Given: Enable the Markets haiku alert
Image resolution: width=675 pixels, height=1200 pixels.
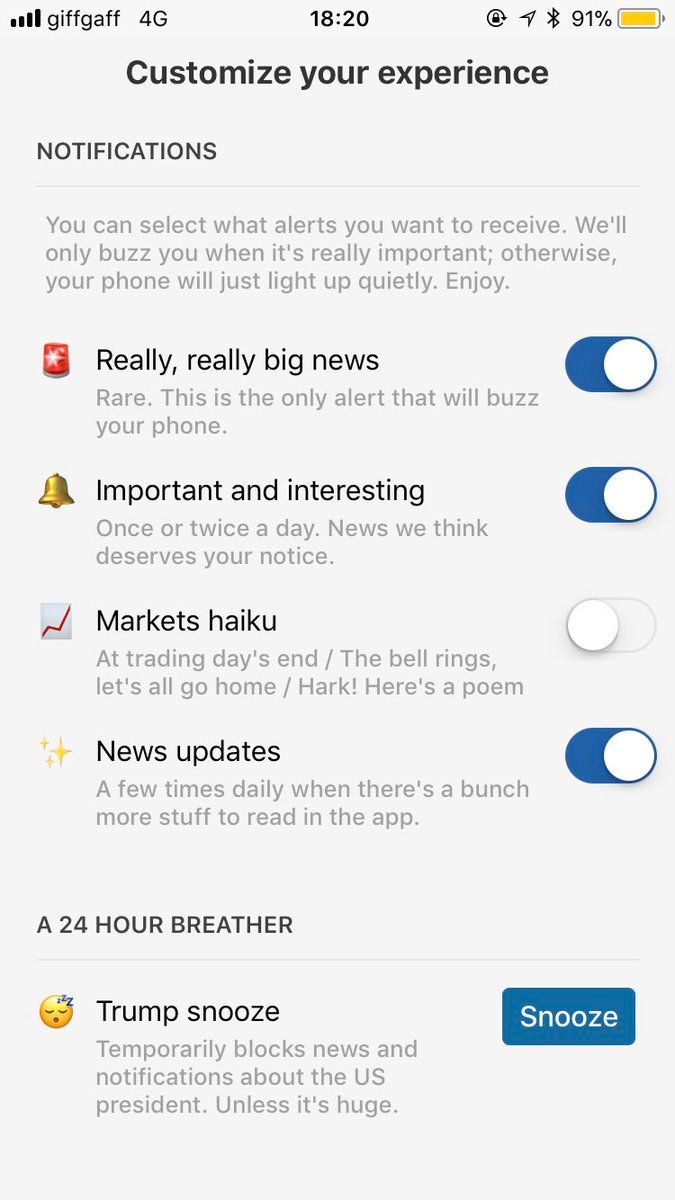Looking at the screenshot, I should click(610, 625).
